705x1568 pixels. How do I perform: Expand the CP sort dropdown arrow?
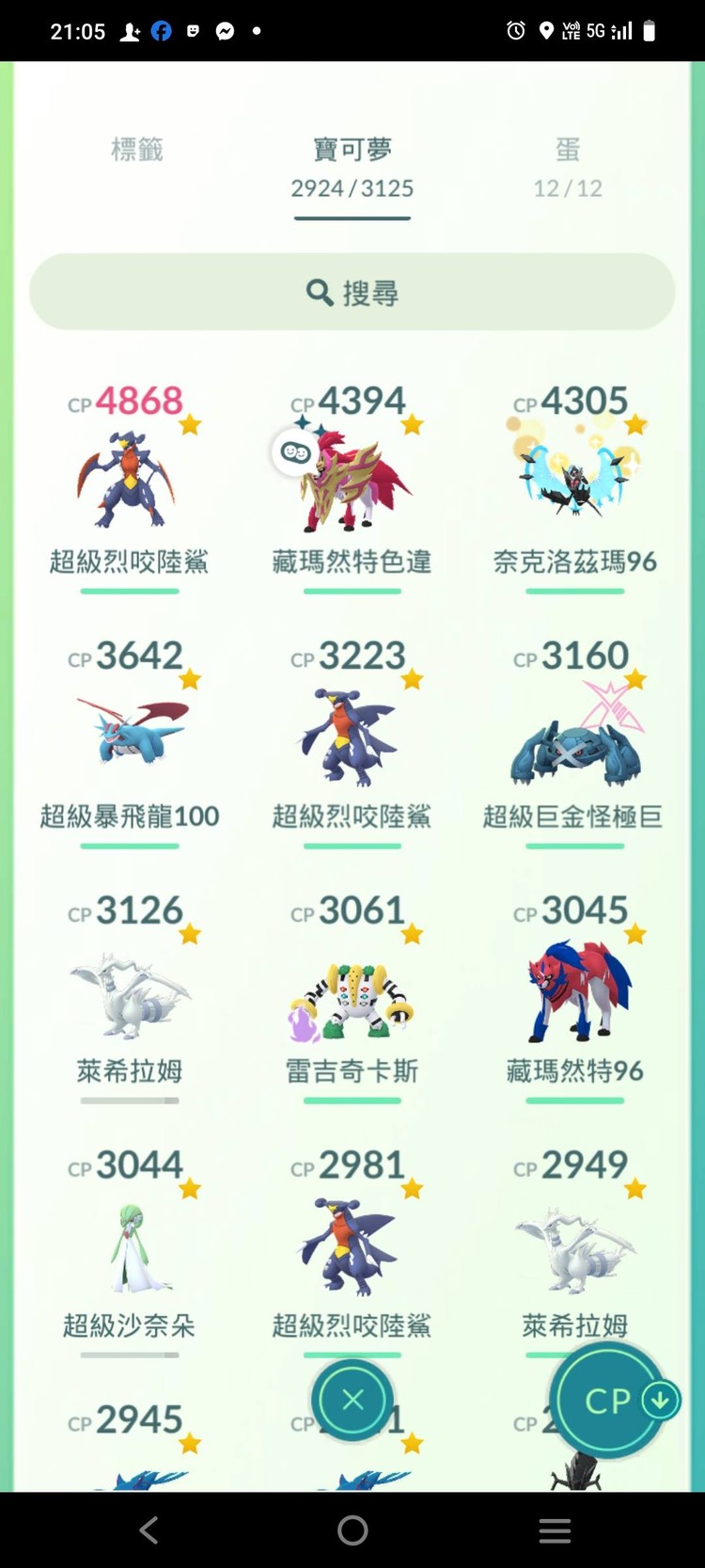pos(661,1400)
